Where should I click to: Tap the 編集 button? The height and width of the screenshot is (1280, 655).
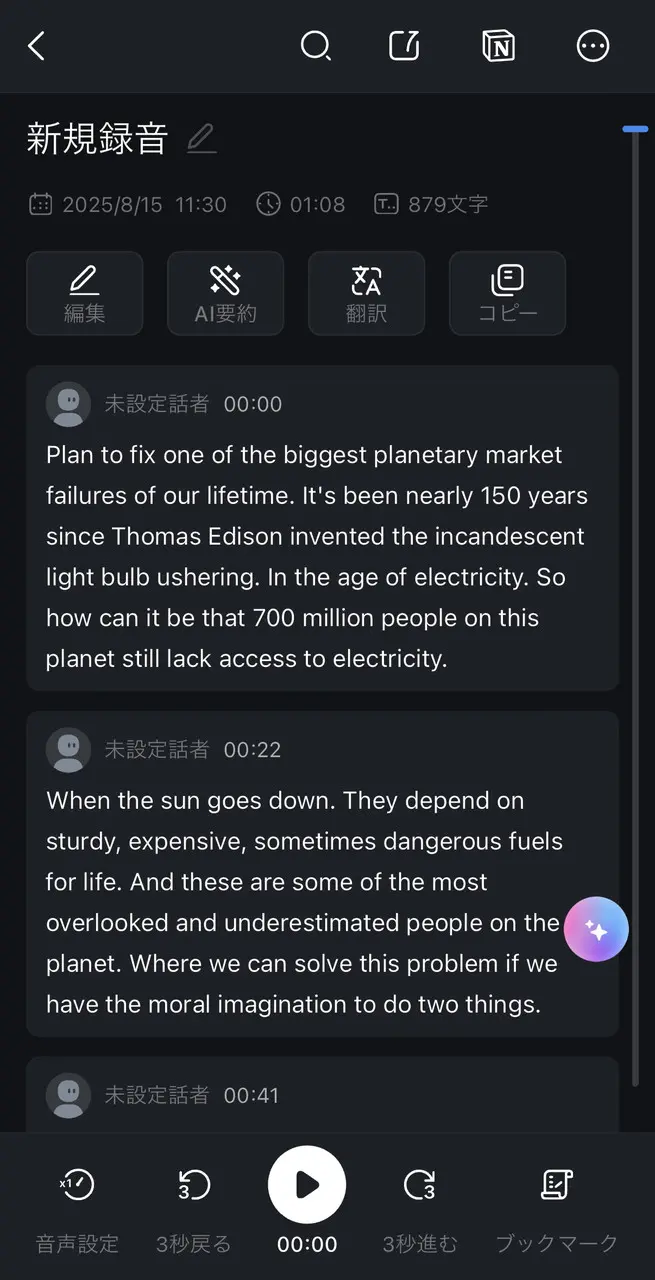84,293
